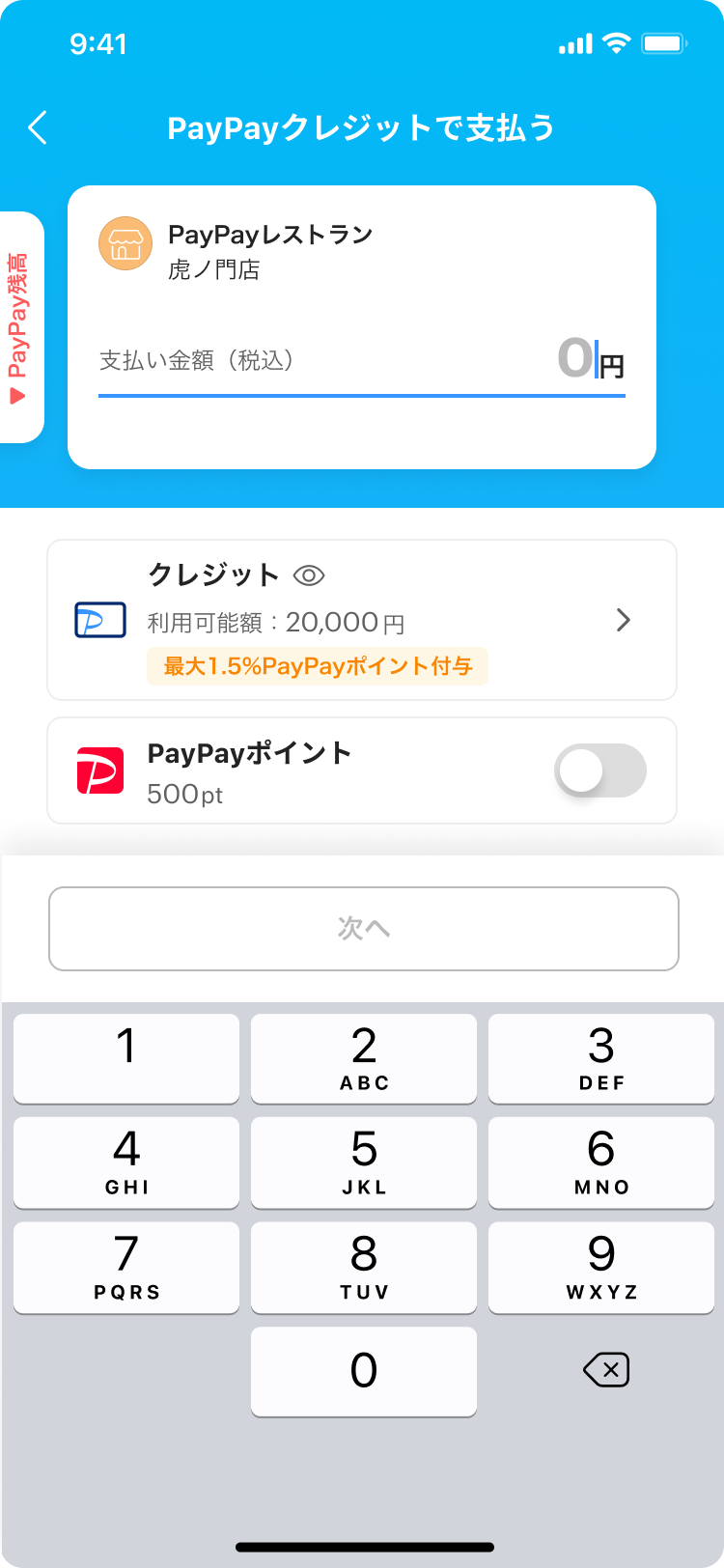Viewport: 724px width, 1568px height.
Task: Hit the 9 key on keypad
Action: [x=600, y=1267]
